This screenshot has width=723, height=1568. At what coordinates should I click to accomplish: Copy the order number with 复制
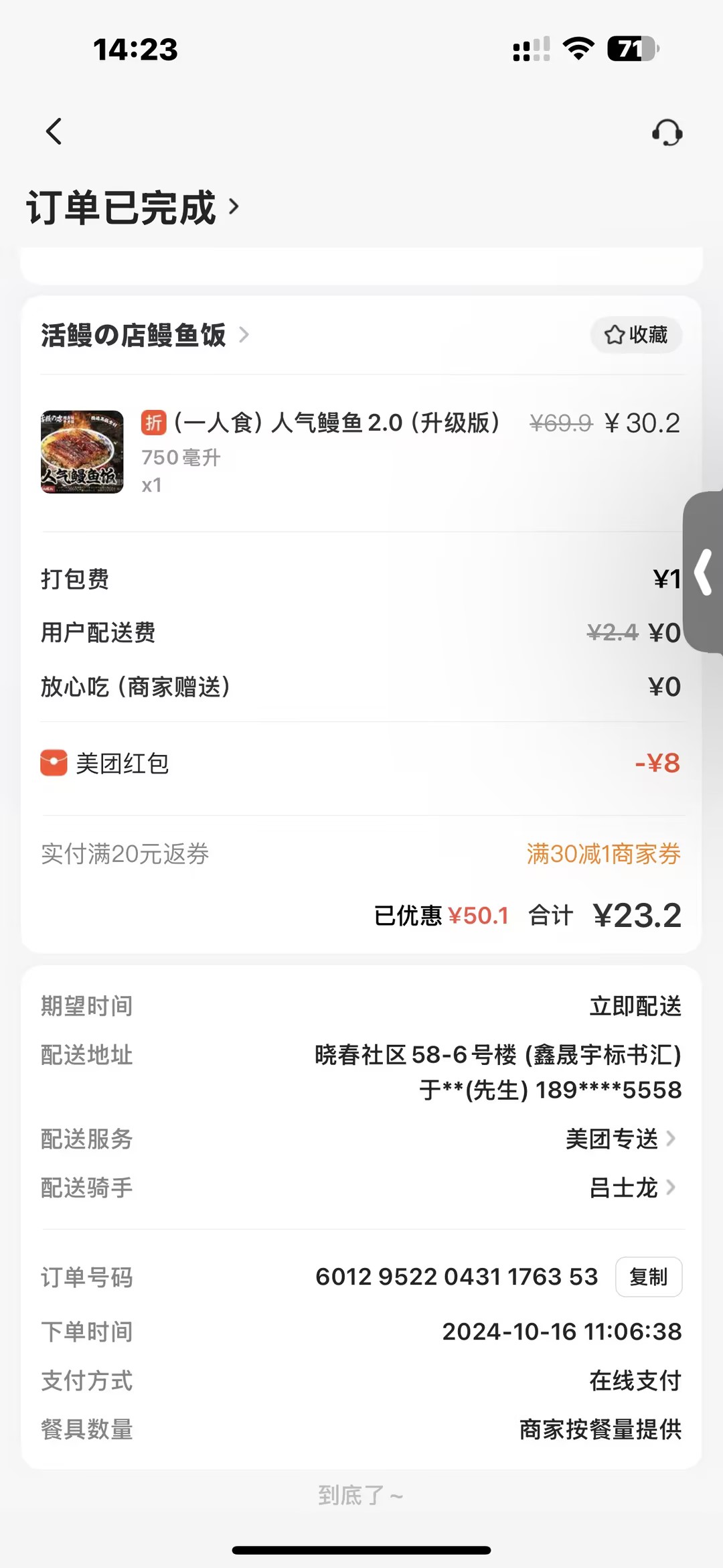pyautogui.click(x=648, y=1277)
